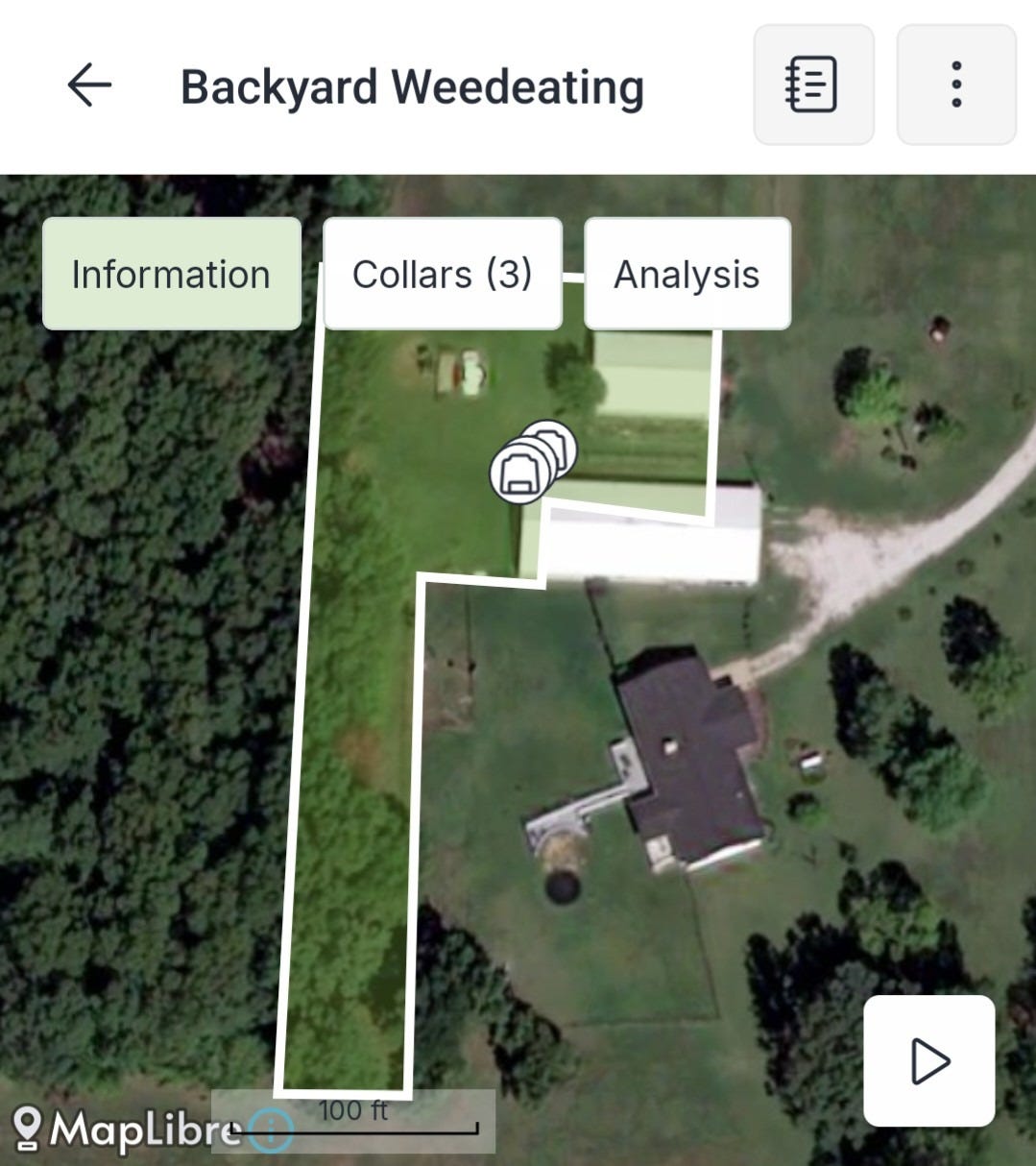Switch to the Analysis tab

(687, 275)
